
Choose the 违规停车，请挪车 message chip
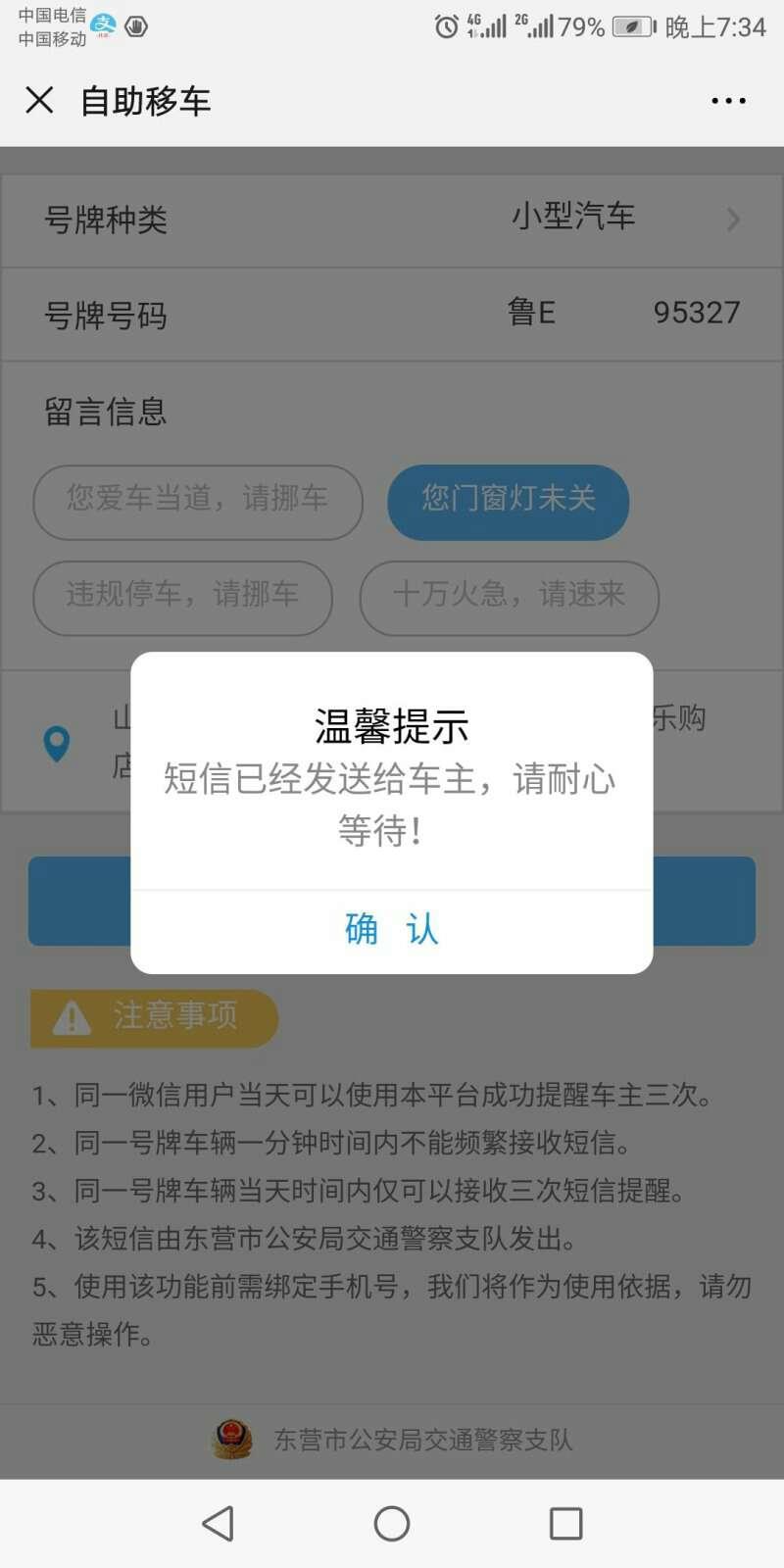point(182,597)
